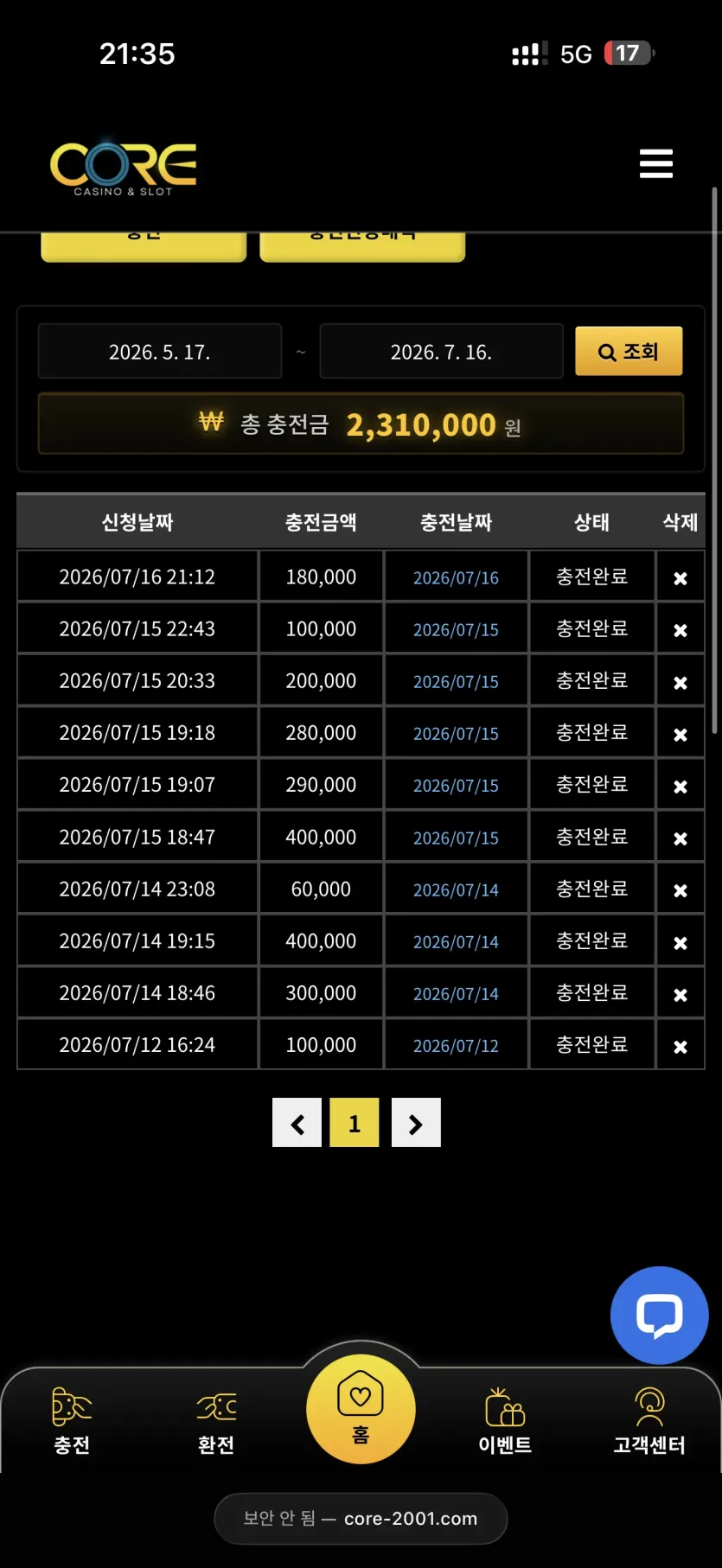722x1568 pixels.
Task: Delete the 2026/07/14 23:08 entry
Action: (680, 889)
